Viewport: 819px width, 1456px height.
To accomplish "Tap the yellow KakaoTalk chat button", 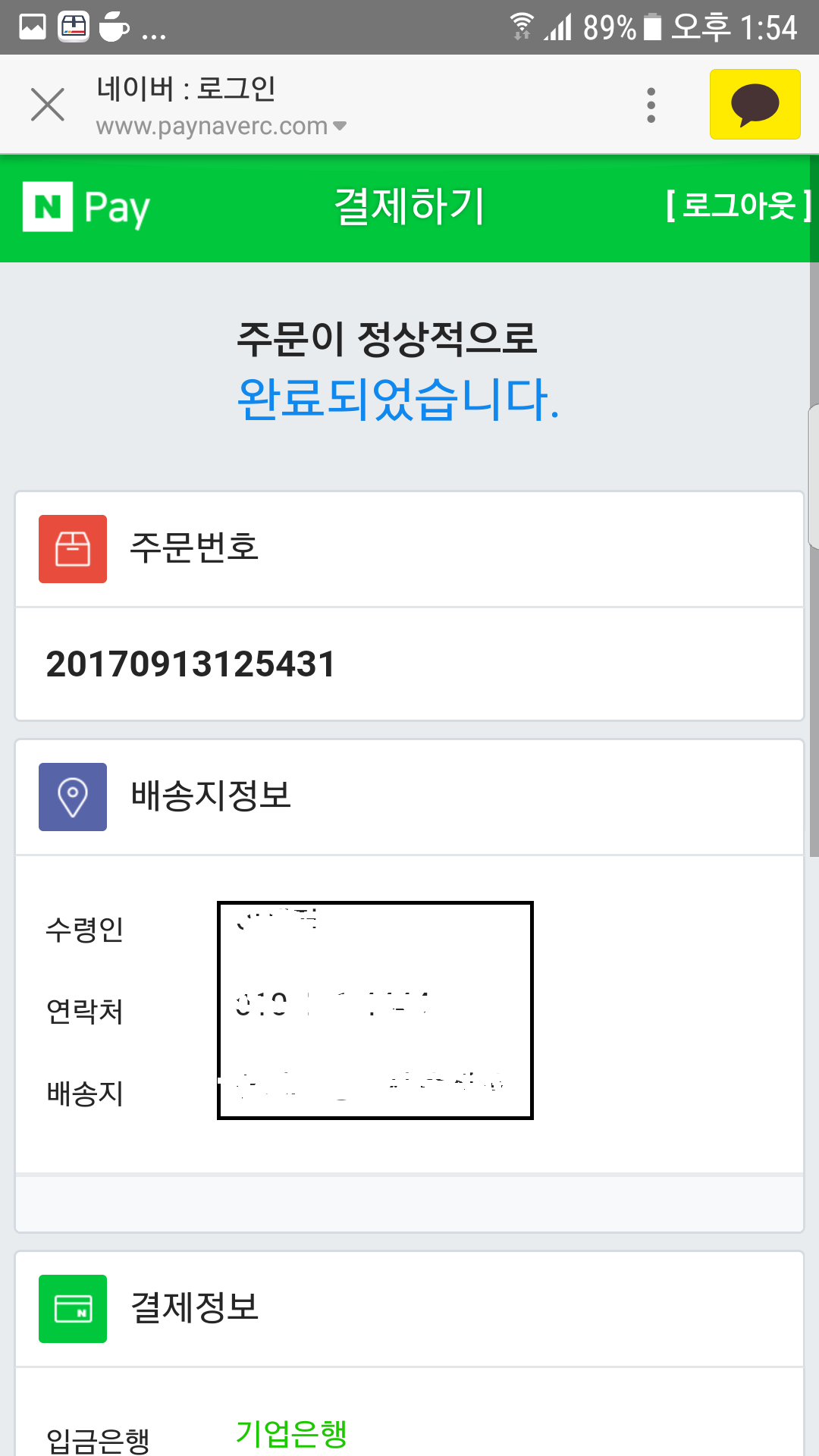I will (x=755, y=105).
